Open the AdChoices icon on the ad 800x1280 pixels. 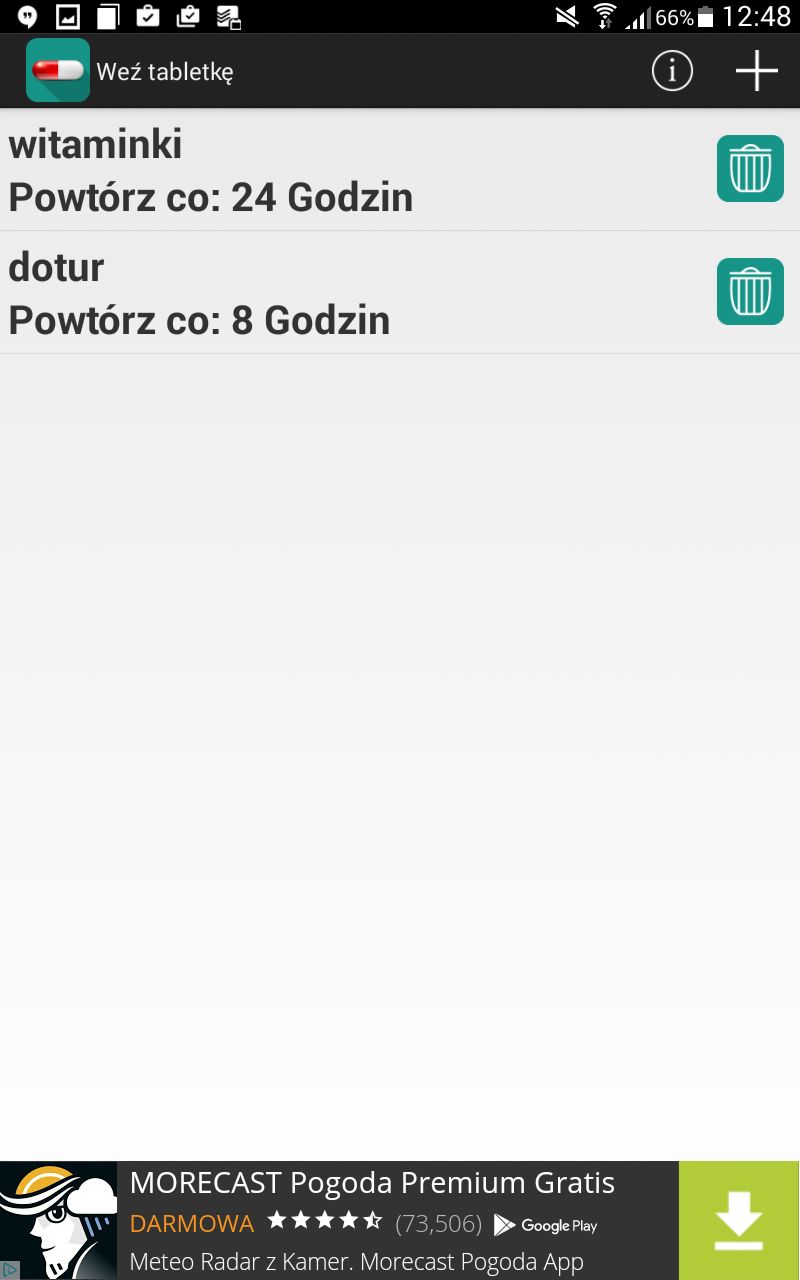(10, 1270)
